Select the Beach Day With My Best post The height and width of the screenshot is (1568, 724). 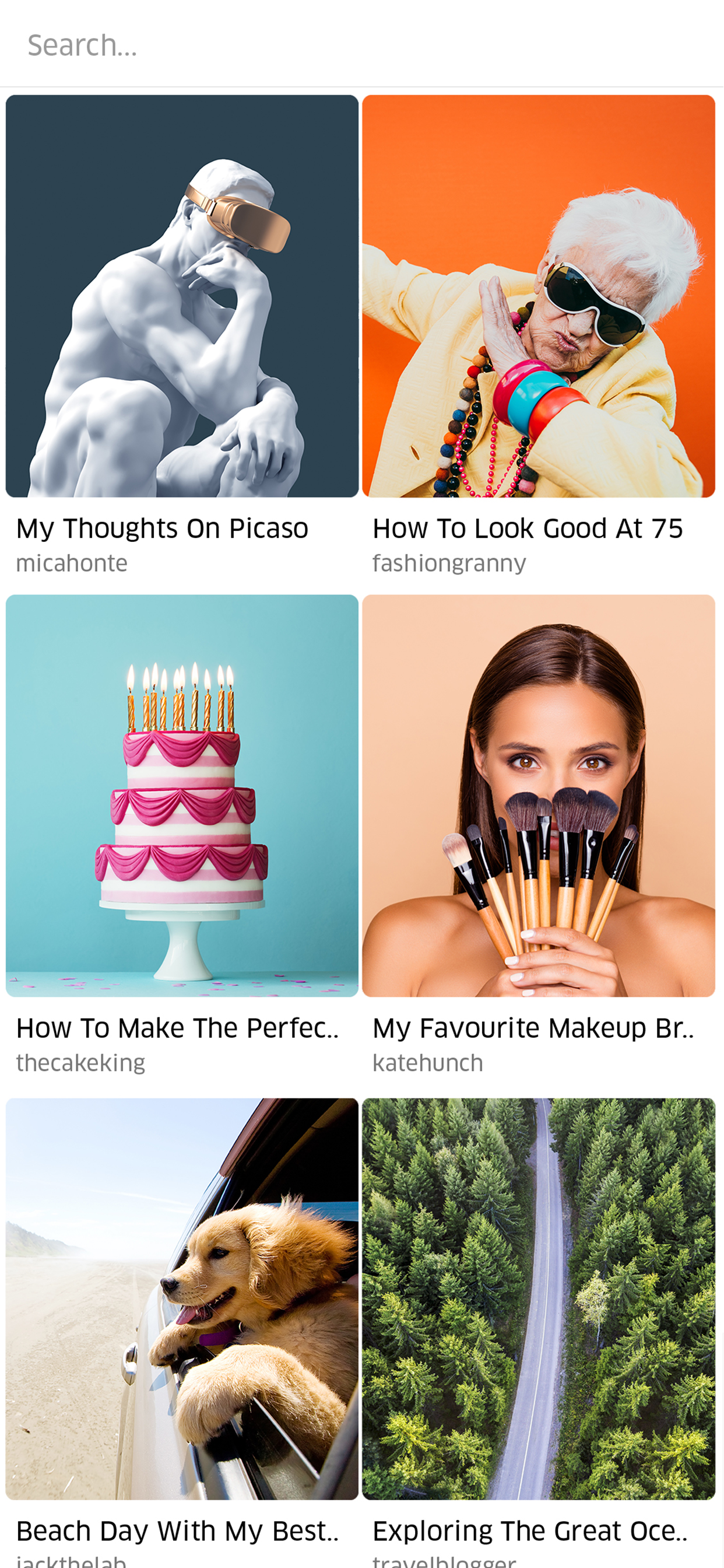[182, 1298]
